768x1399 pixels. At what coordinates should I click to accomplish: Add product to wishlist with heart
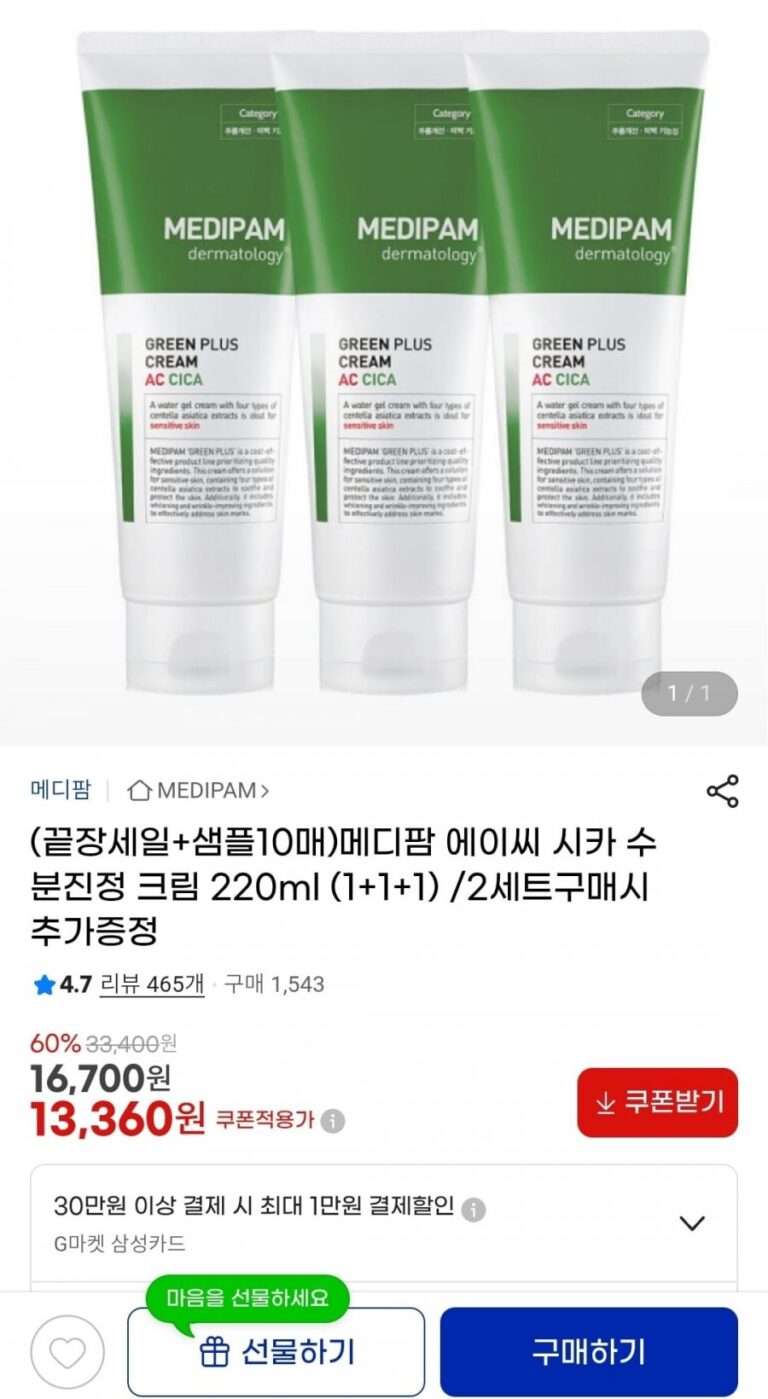[x=67, y=1353]
